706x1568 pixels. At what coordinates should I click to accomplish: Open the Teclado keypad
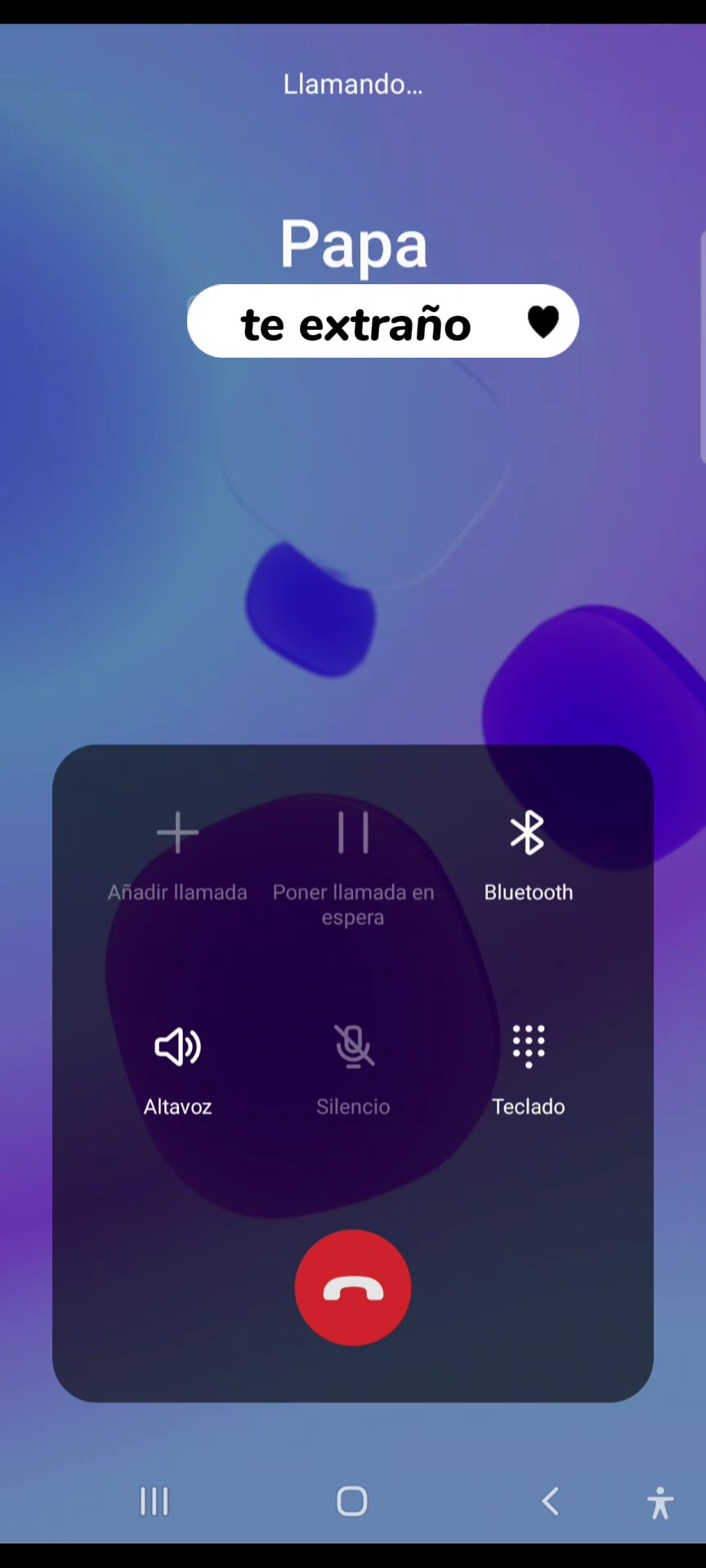pos(528,1071)
